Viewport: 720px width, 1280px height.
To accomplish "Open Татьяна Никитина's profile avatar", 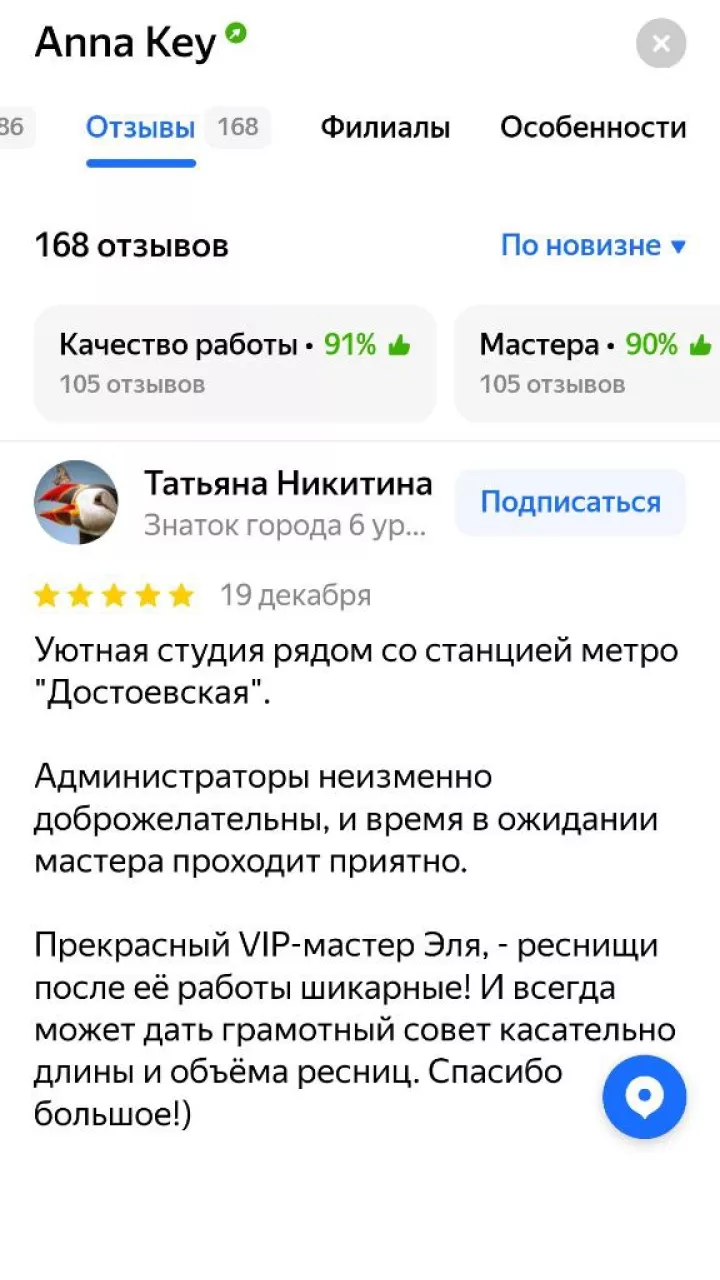I will tap(76, 502).
